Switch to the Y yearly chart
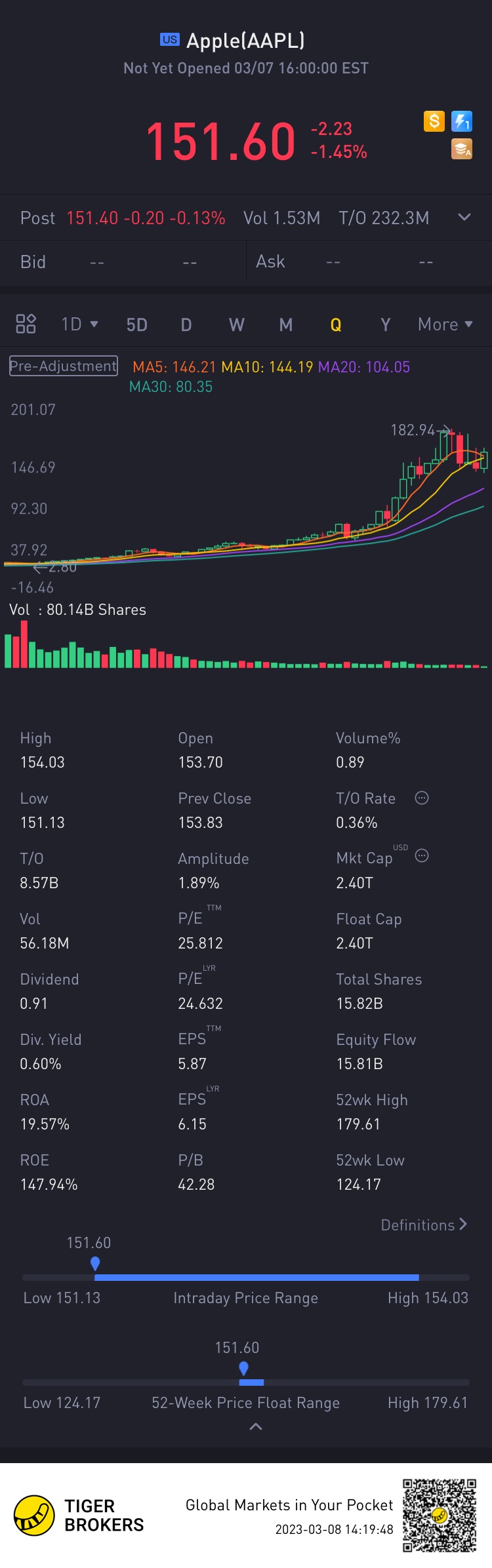The height and width of the screenshot is (1568, 492). click(x=386, y=324)
